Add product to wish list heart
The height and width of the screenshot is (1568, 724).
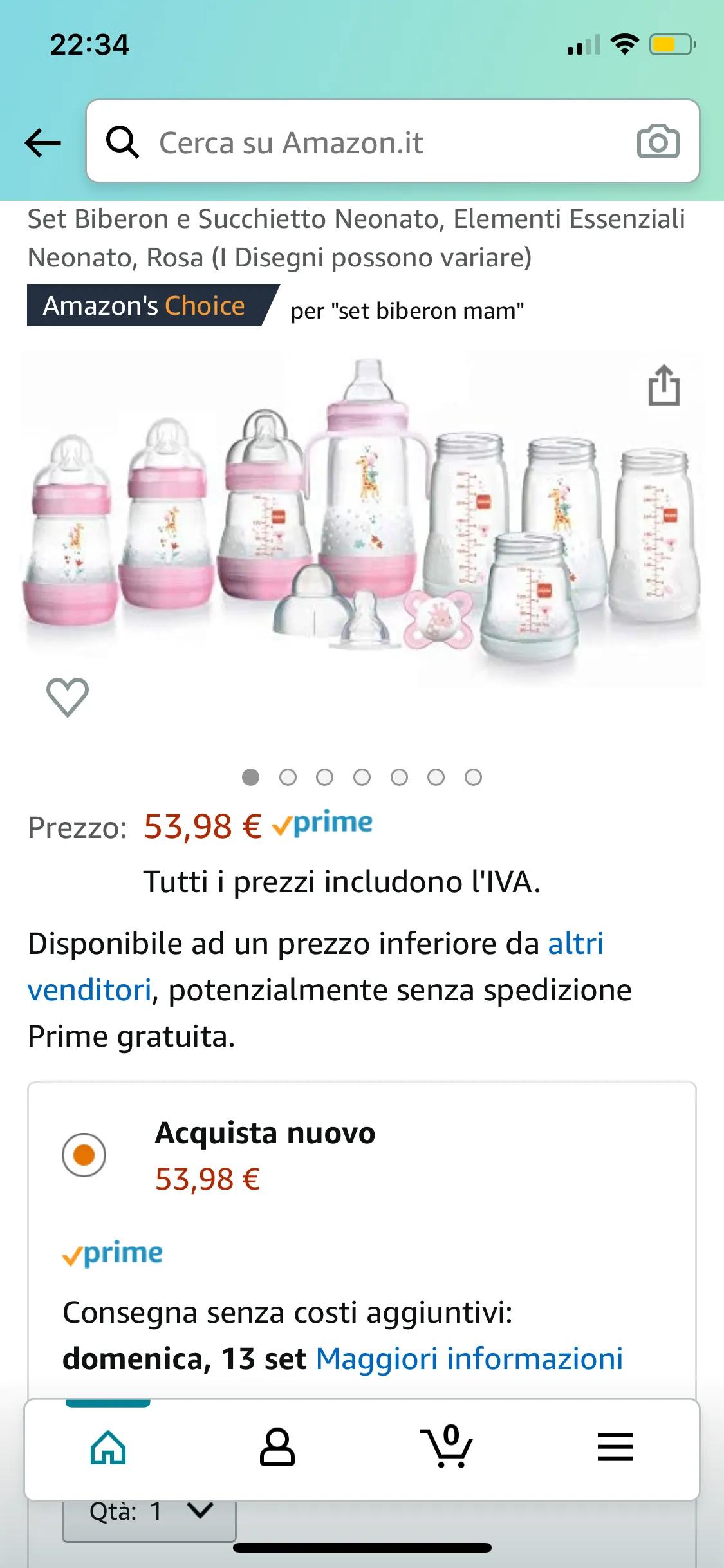(x=68, y=697)
